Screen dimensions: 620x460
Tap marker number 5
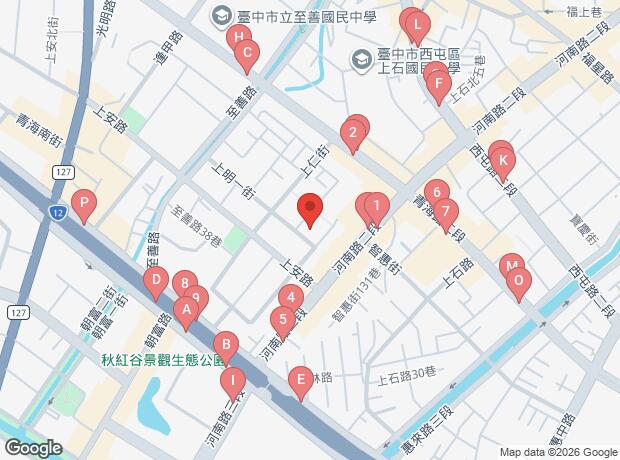click(283, 323)
